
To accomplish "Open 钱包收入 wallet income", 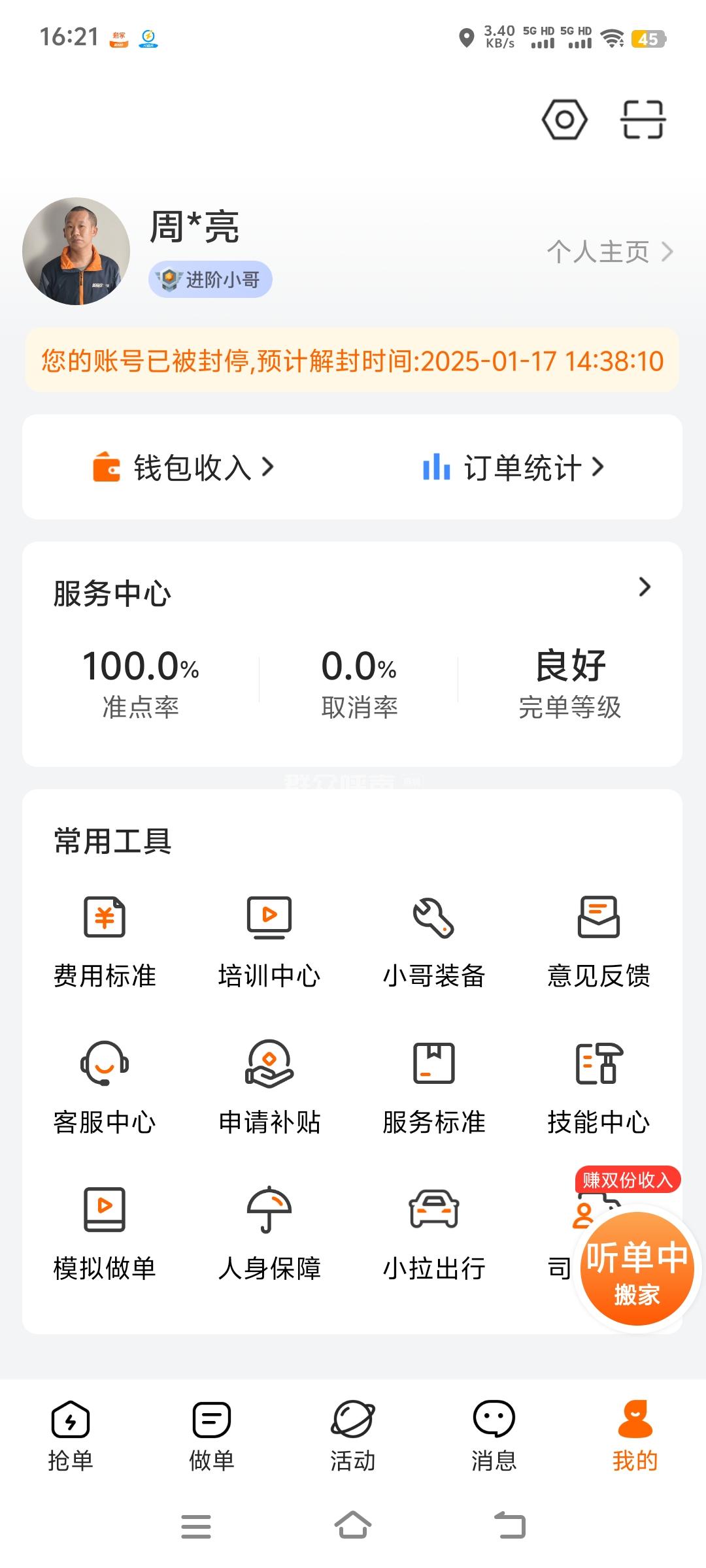I will click(184, 468).
